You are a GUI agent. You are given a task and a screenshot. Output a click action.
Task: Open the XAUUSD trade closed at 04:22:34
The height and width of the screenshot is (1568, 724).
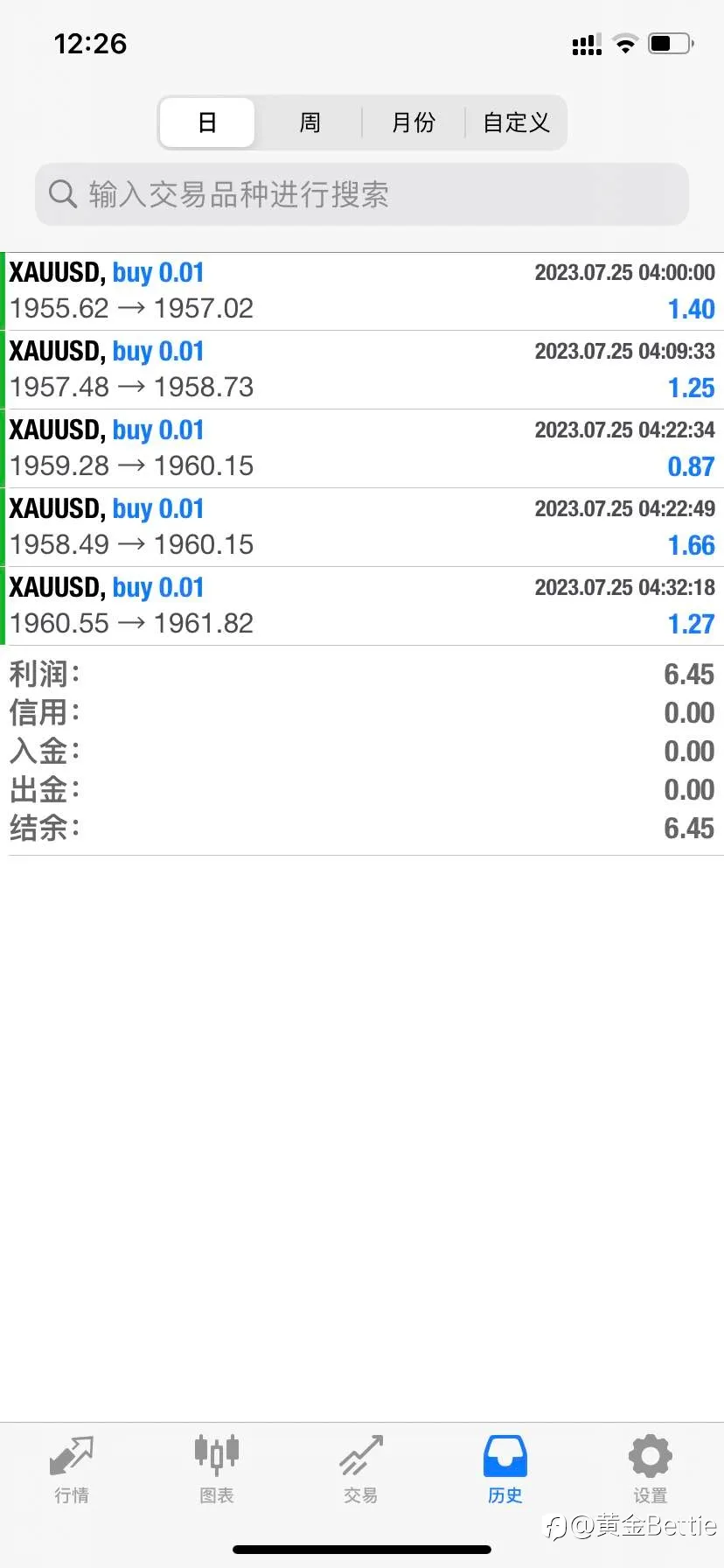pyautogui.click(x=362, y=449)
